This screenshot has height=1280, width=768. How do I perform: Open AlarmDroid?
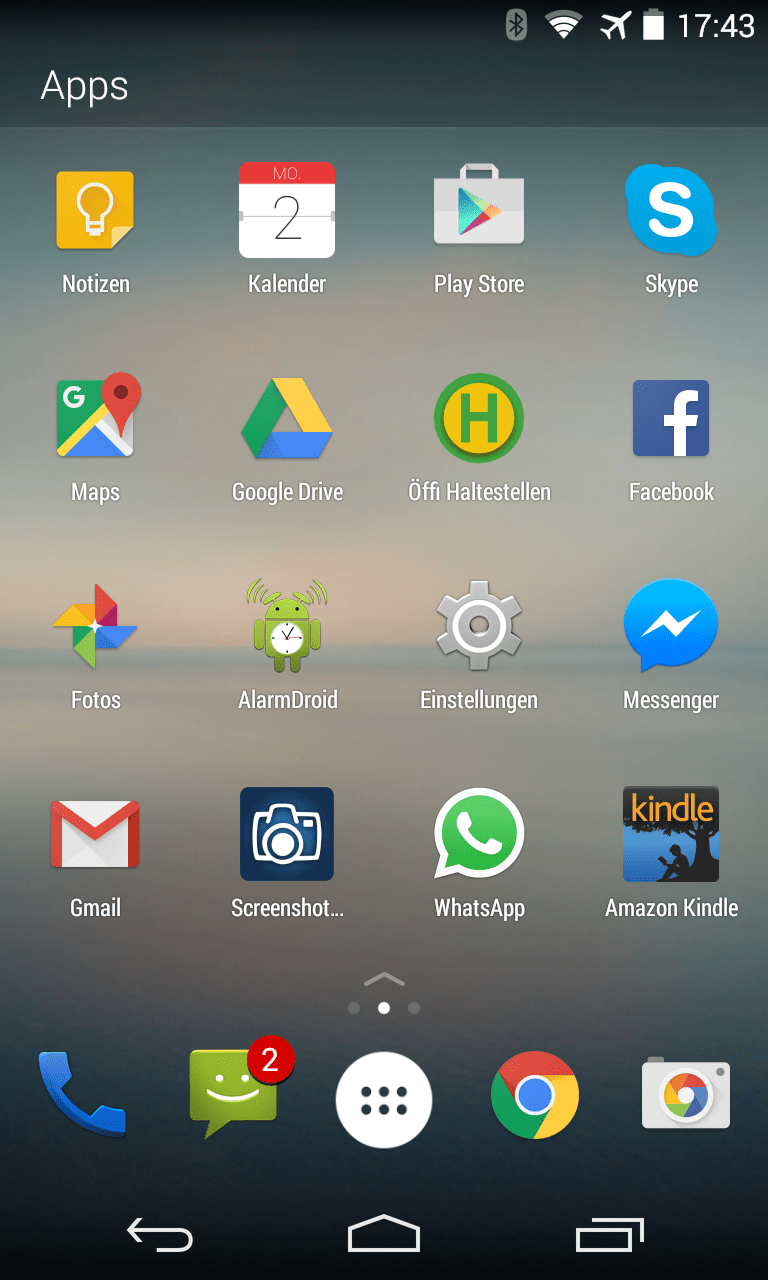click(287, 626)
